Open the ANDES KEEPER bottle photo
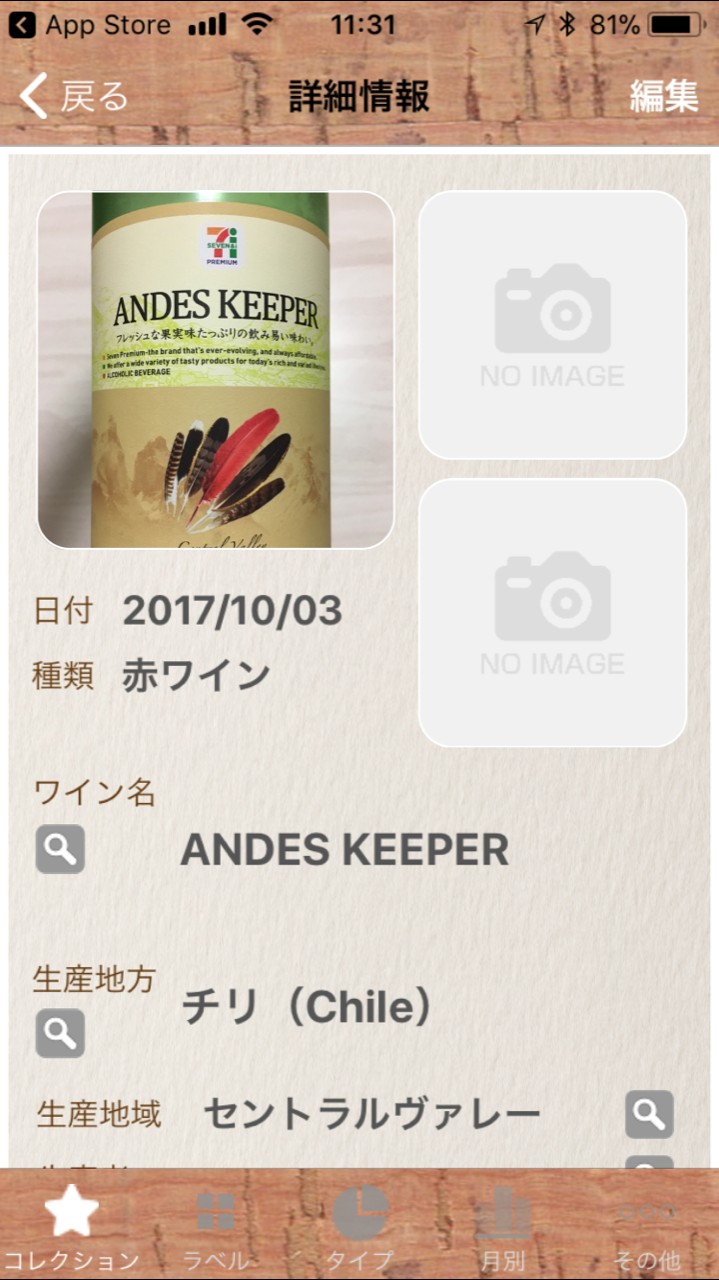Image resolution: width=719 pixels, height=1280 pixels. [x=216, y=370]
